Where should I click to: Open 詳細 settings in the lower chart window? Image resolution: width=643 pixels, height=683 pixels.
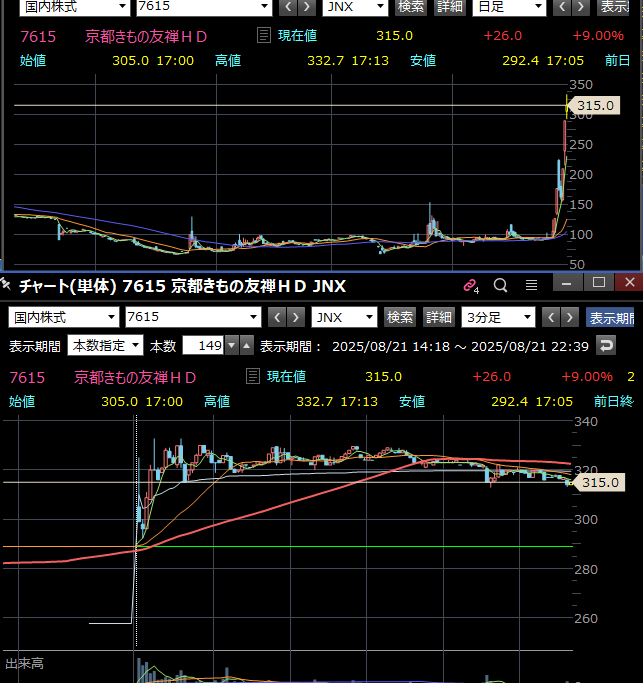tap(439, 317)
